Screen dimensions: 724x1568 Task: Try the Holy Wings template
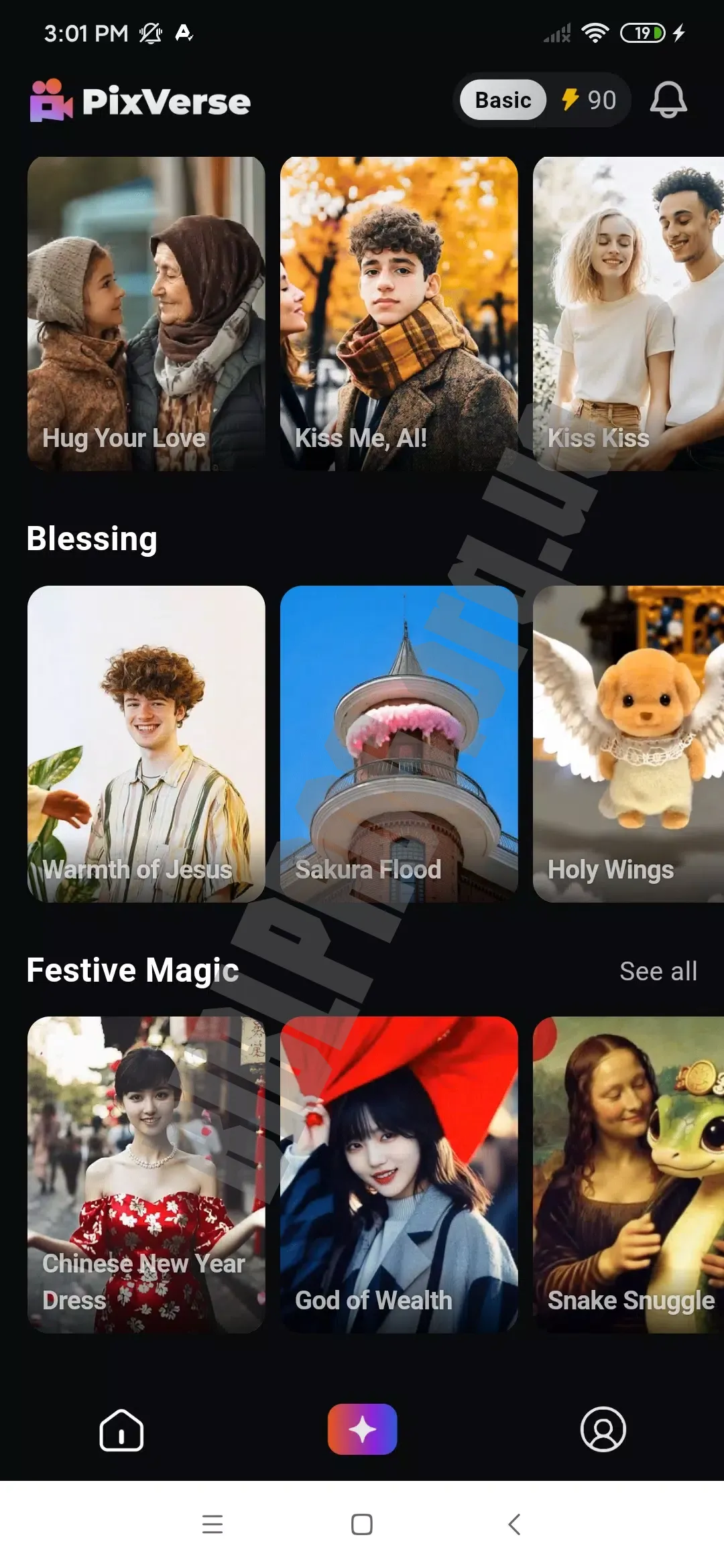[628, 744]
